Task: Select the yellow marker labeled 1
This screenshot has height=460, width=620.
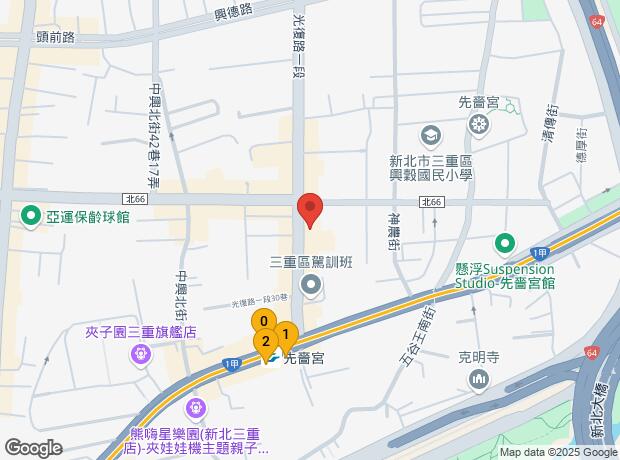Action: 285,335
